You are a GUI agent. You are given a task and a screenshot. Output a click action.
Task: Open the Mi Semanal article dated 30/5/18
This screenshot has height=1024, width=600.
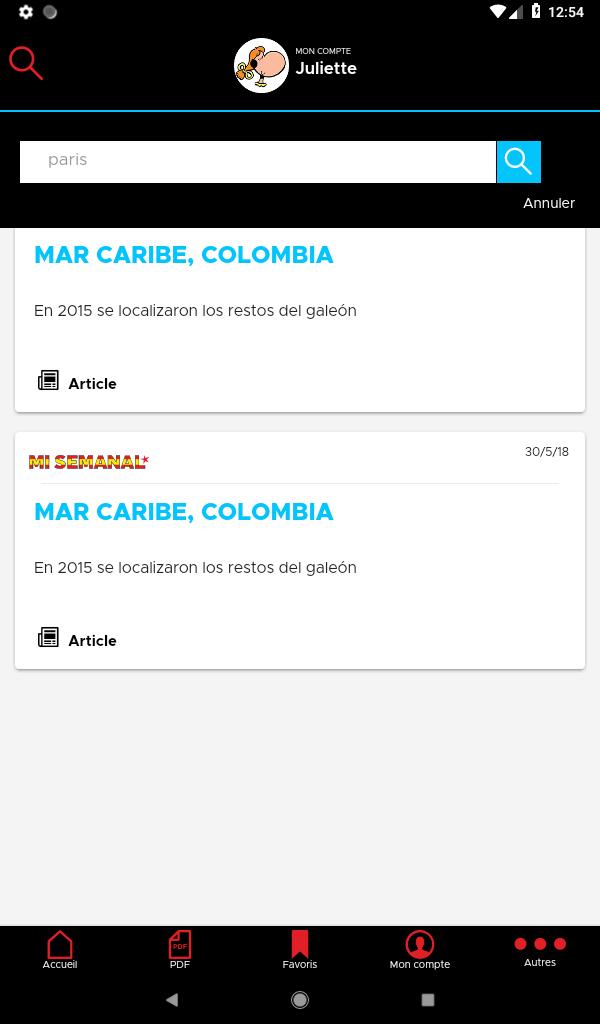click(300, 551)
